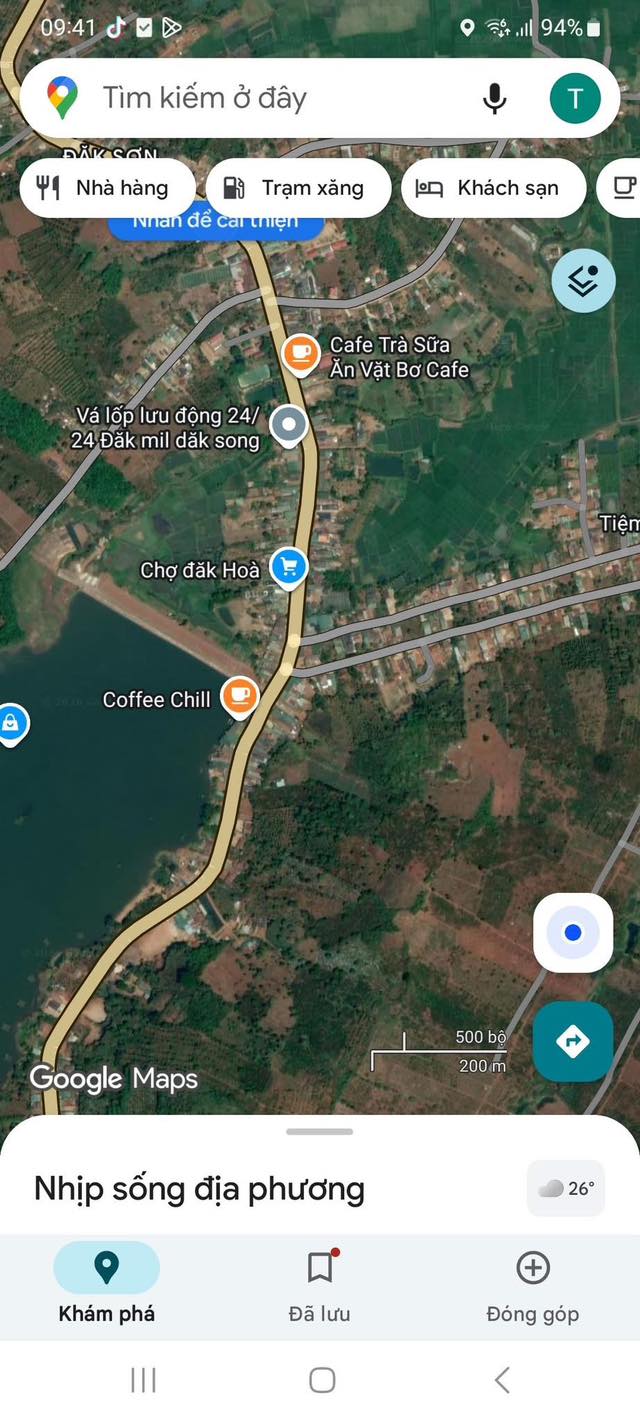
Task: Open the Coffee Chill place marker
Action: click(x=239, y=695)
